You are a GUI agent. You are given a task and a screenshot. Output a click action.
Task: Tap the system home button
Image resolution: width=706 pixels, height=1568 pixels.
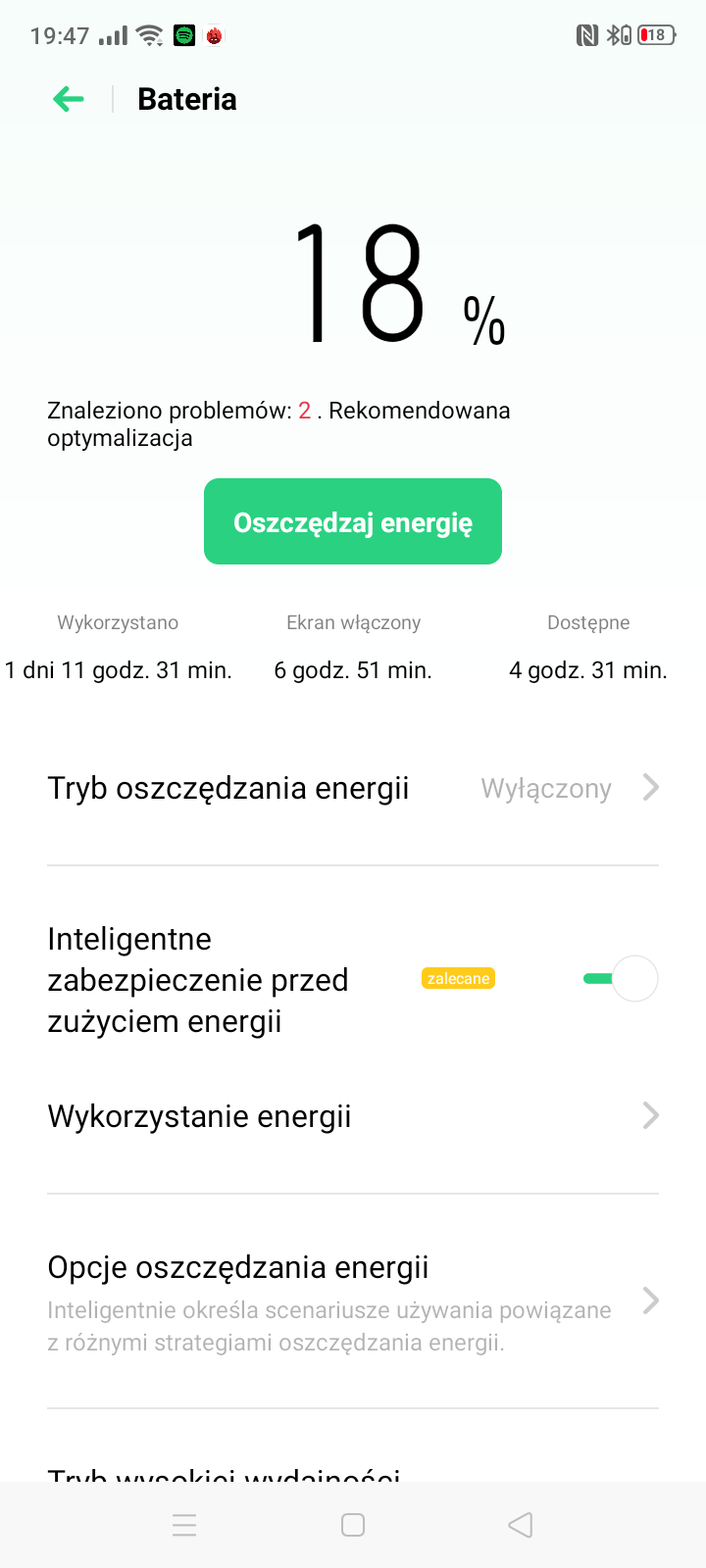[353, 1525]
